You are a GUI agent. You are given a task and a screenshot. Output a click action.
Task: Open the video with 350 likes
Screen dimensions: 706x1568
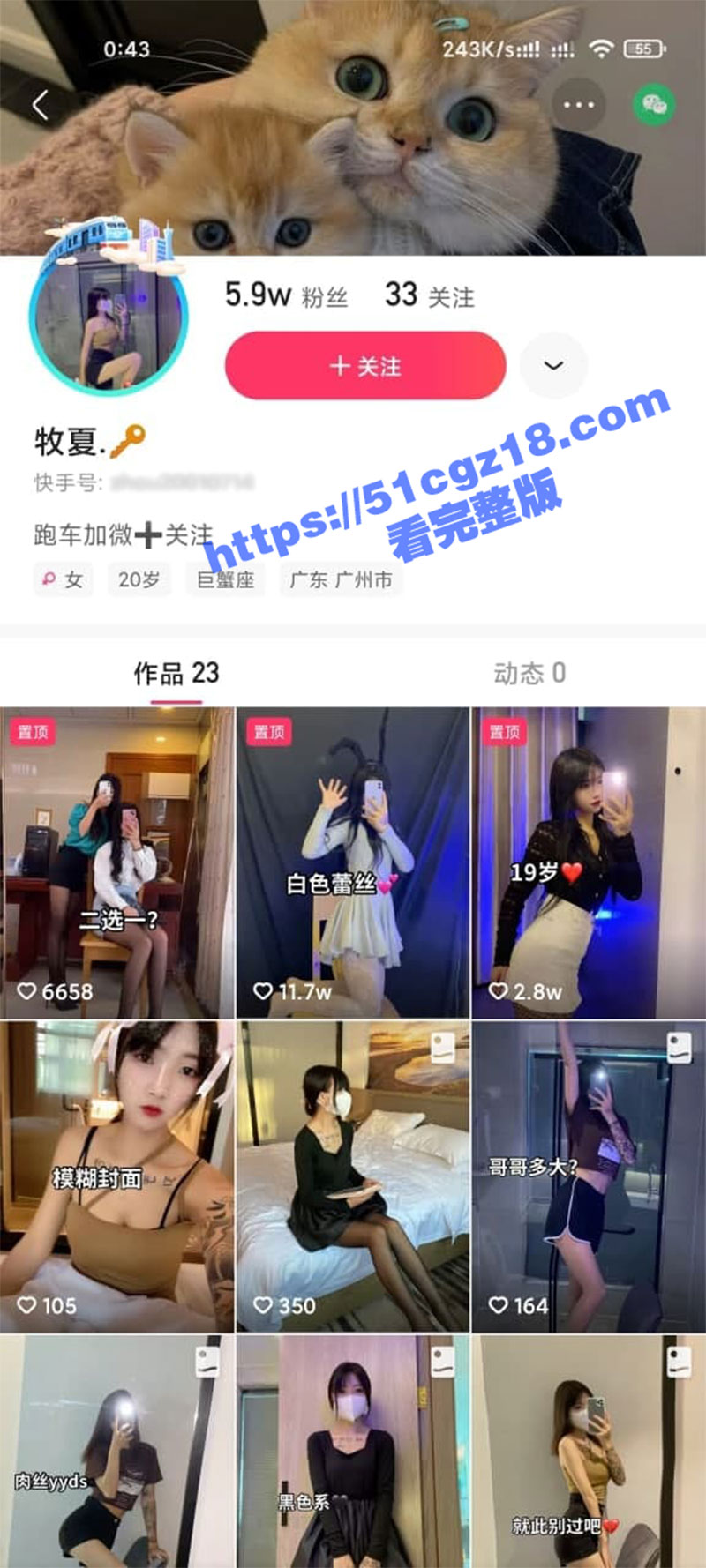352,1176
